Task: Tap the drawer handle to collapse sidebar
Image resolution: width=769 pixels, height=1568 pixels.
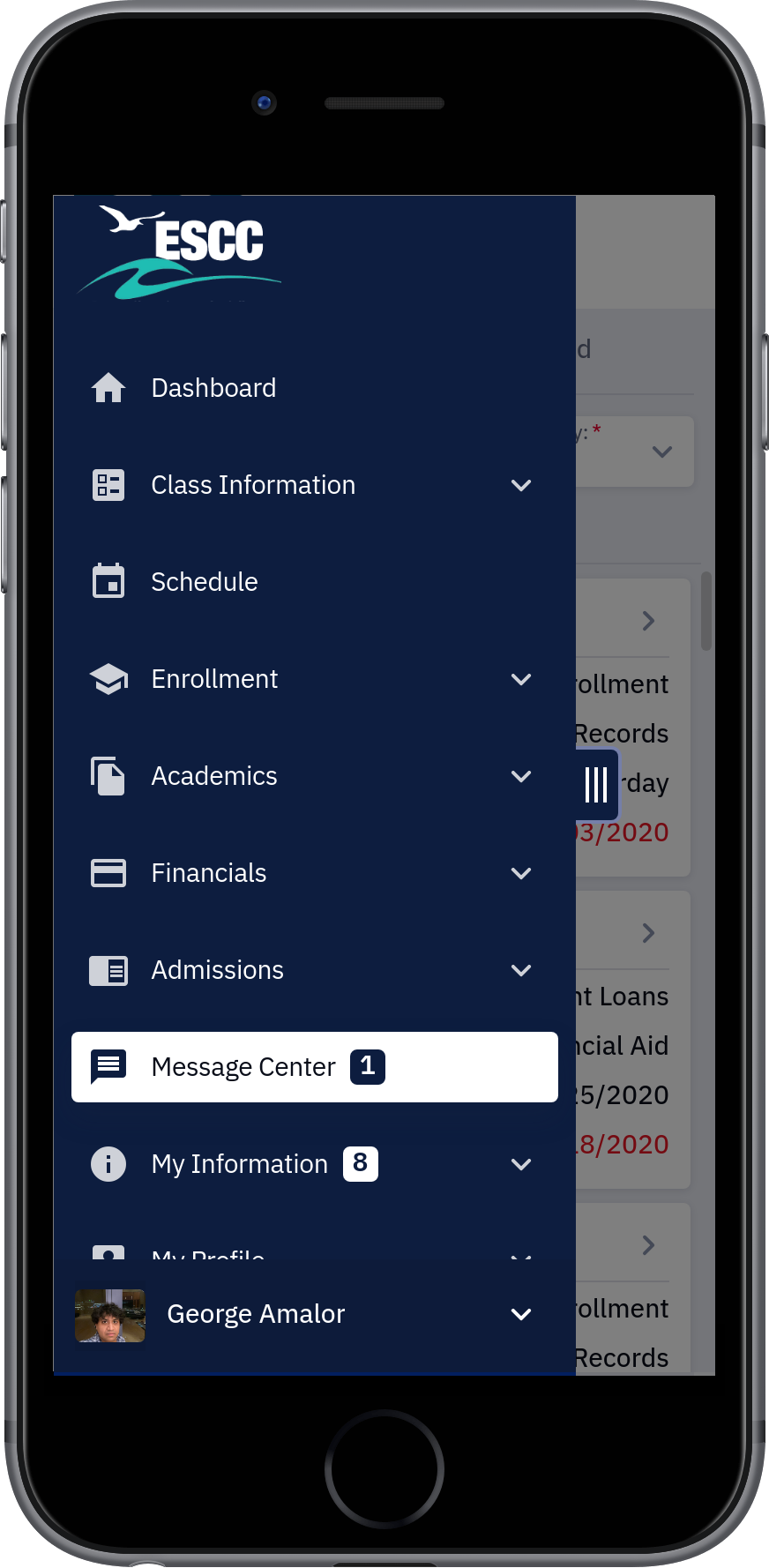Action: coord(597,784)
